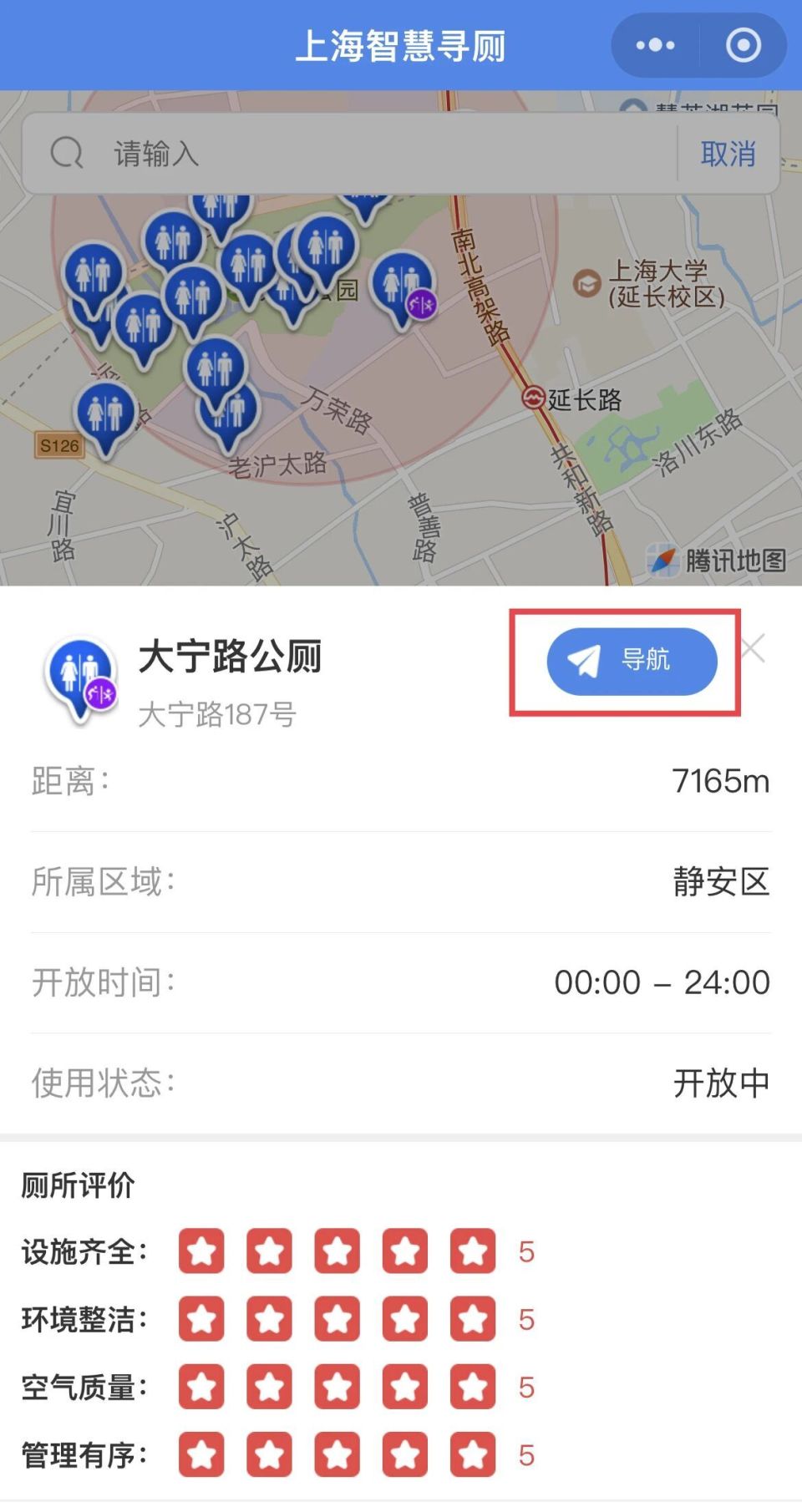The image size is (802, 1512).
Task: Set 环境整洁 rating to one star
Action: click(x=201, y=1319)
